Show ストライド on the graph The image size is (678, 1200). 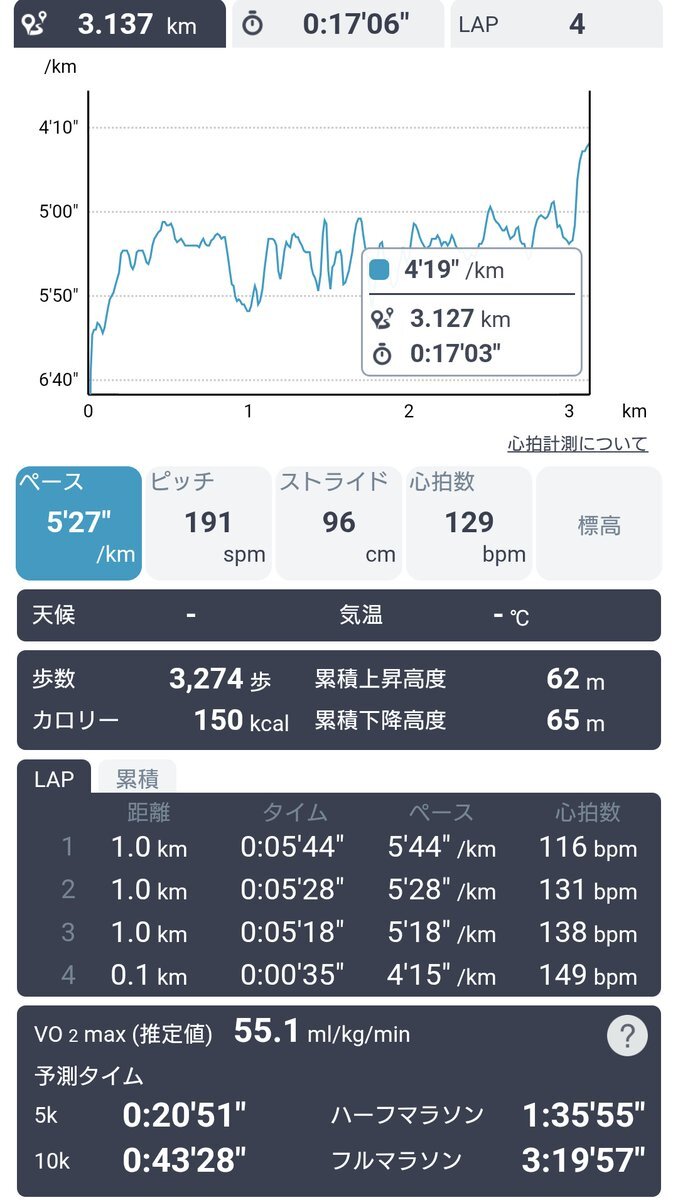[338, 523]
